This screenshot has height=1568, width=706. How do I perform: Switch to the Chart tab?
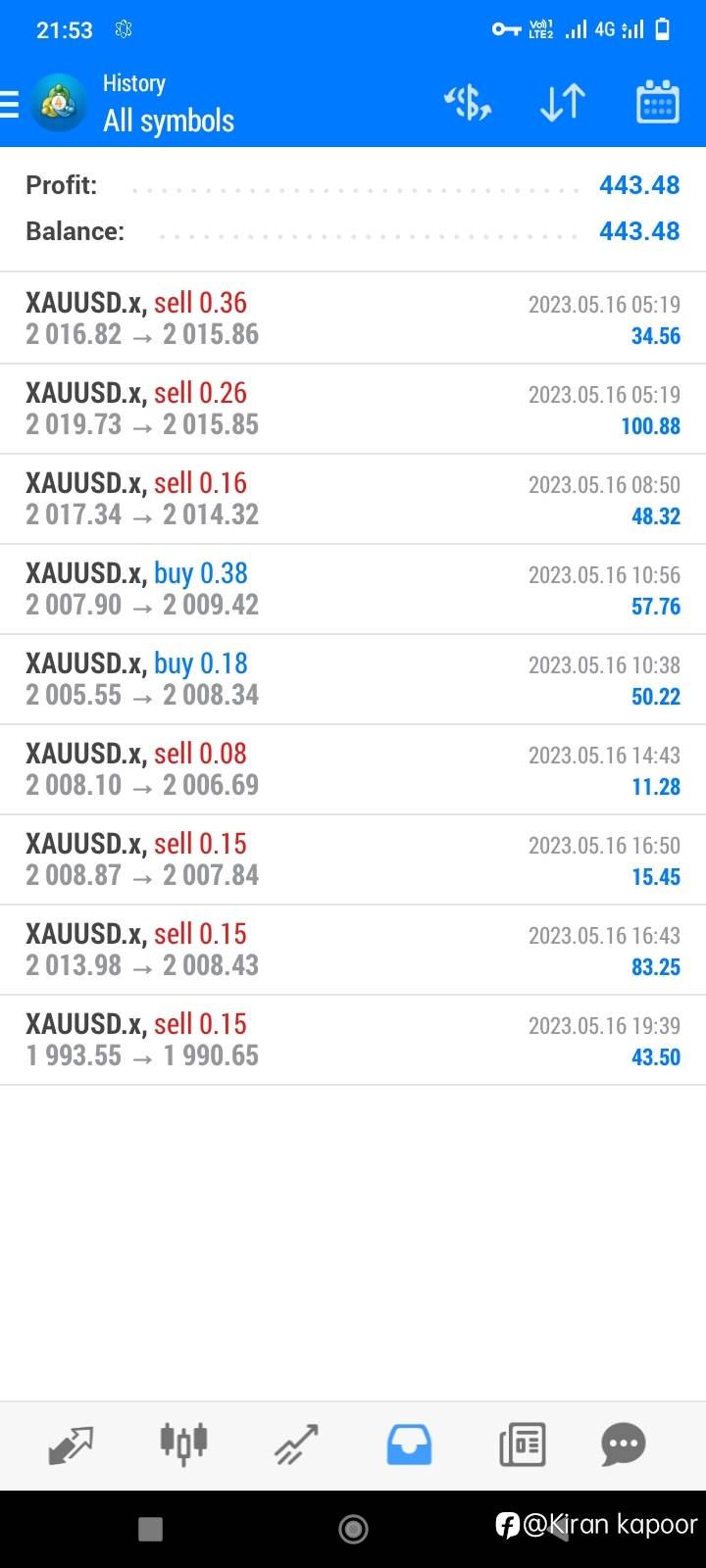(183, 1445)
